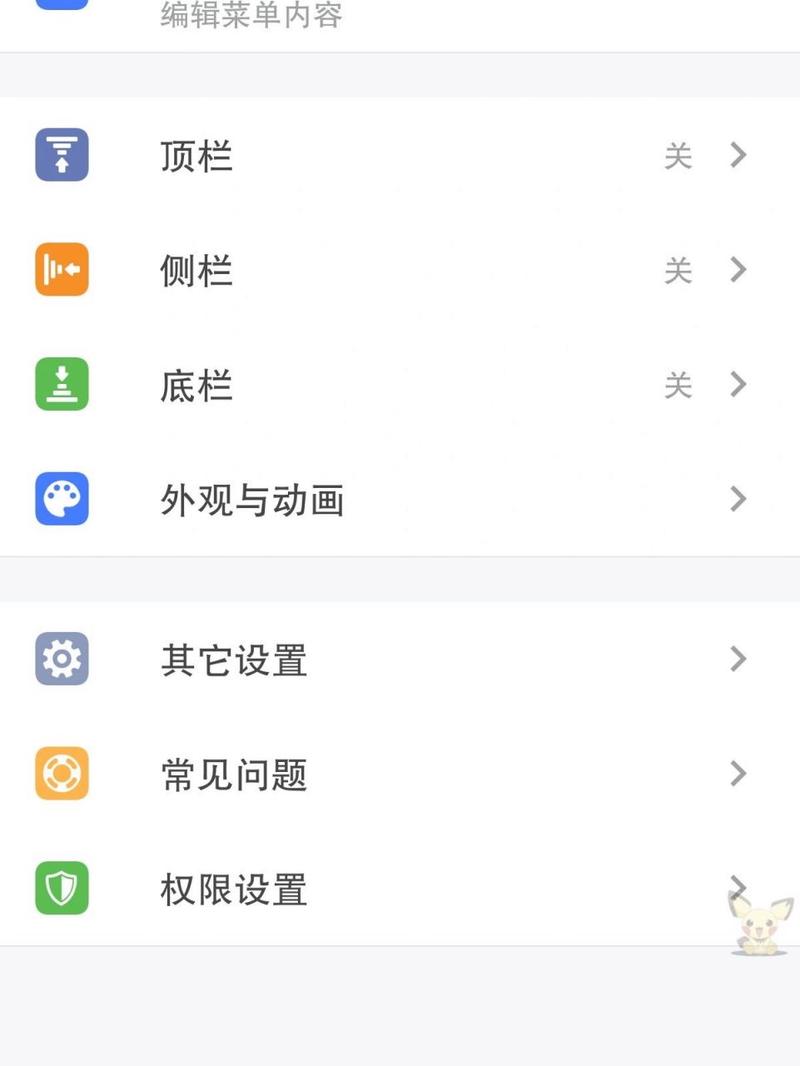Image resolution: width=800 pixels, height=1066 pixels.
Task: Open 底栏 settings
Action: click(x=400, y=385)
